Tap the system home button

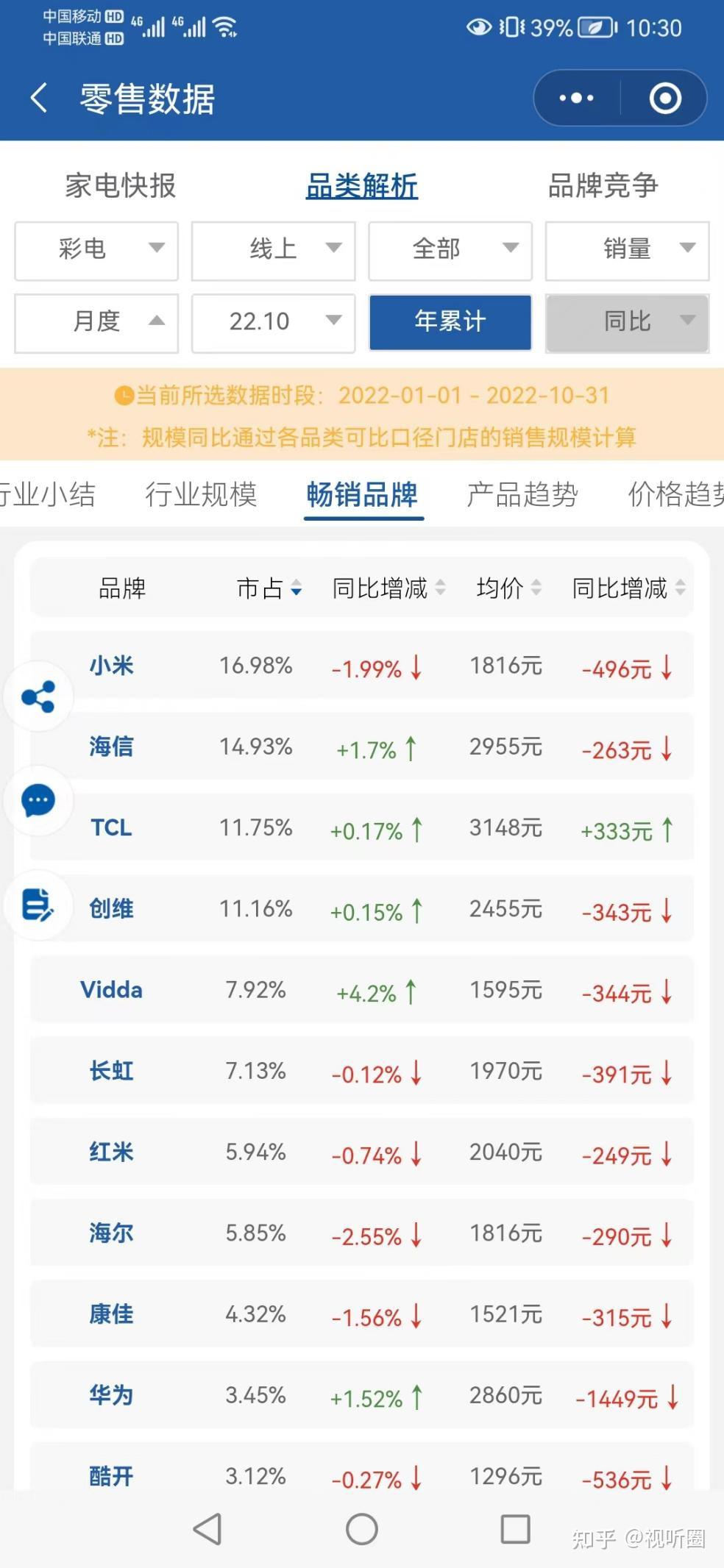click(361, 1529)
